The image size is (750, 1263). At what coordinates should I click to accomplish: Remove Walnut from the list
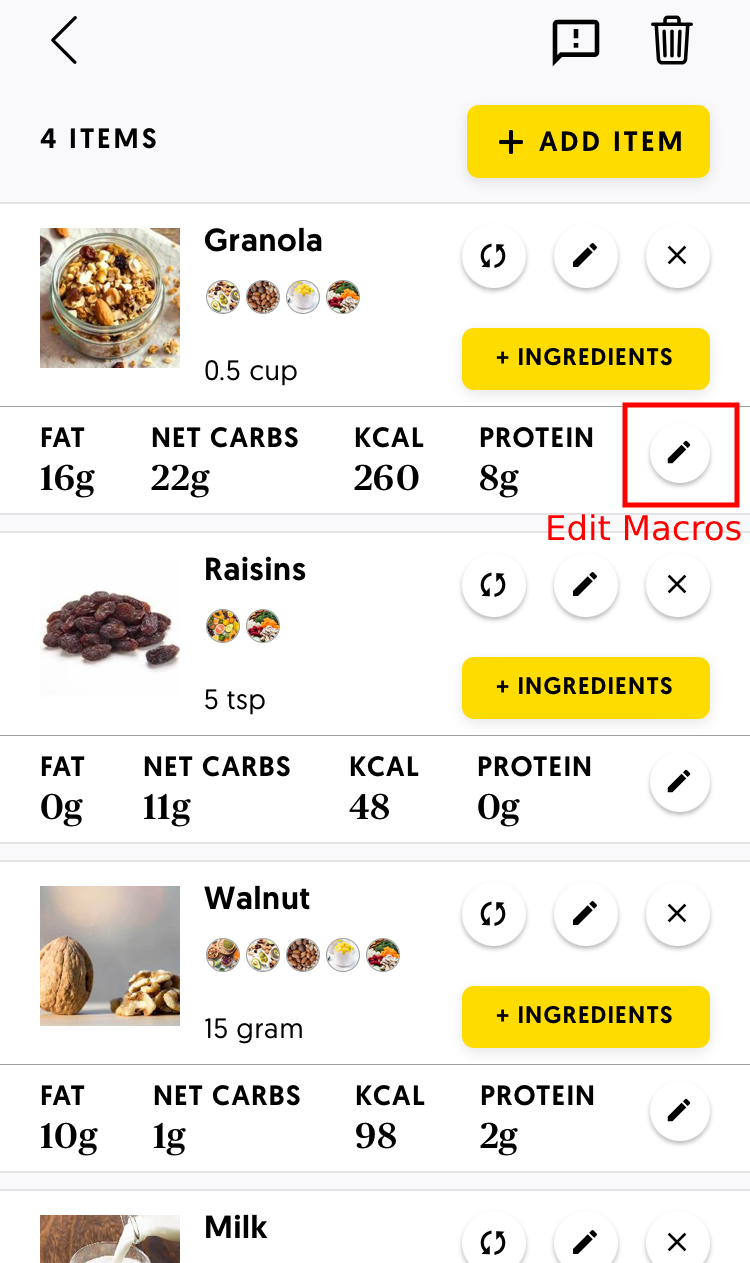[x=677, y=914]
